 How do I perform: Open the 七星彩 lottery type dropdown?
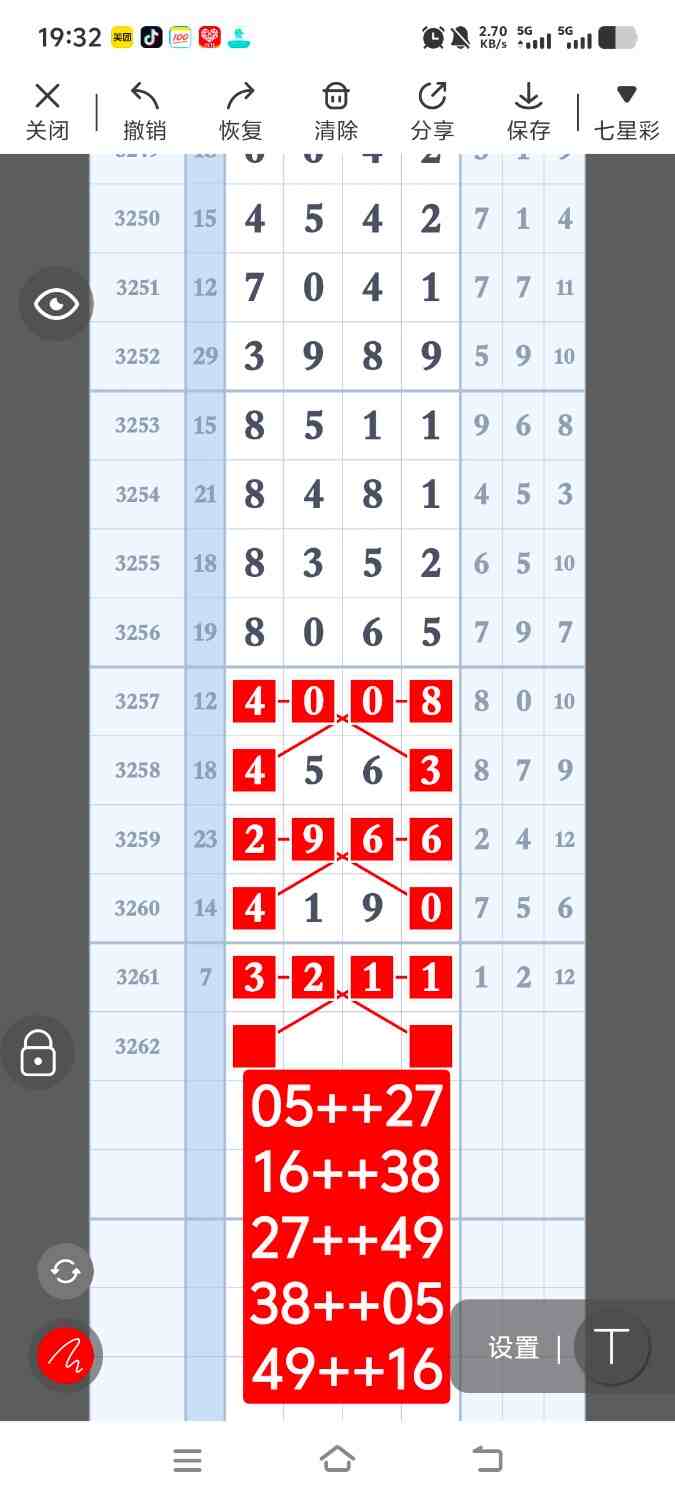626,111
